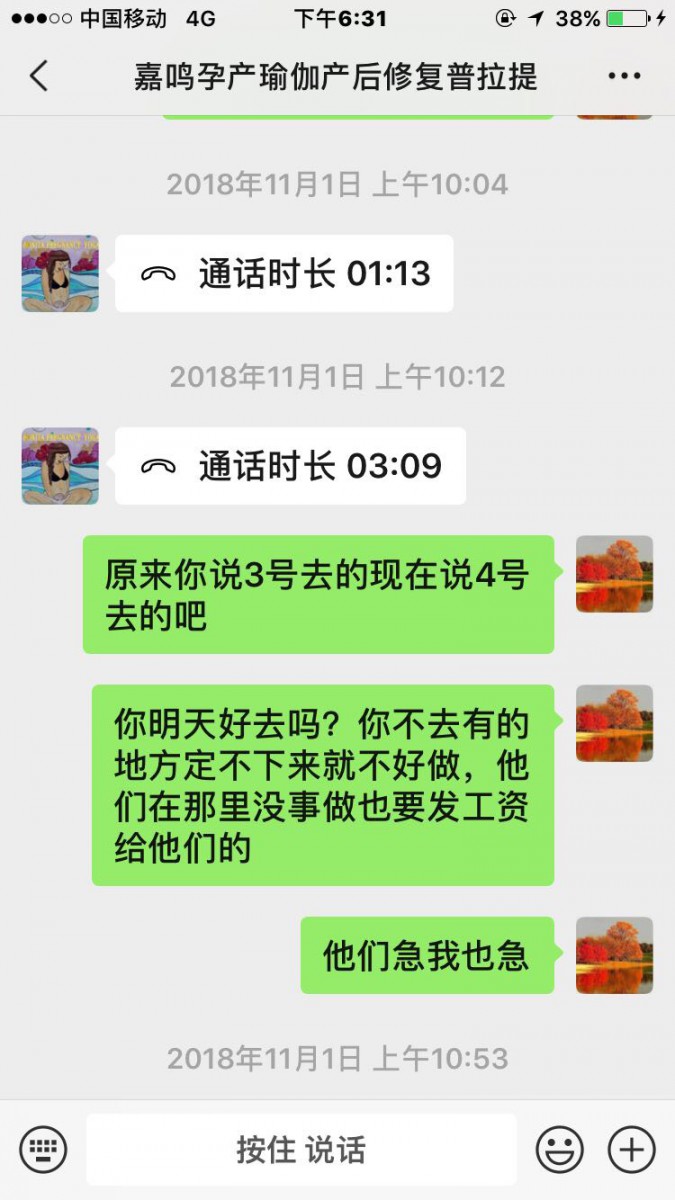
Task: Switch to keyboard text input
Action: coord(43,1149)
